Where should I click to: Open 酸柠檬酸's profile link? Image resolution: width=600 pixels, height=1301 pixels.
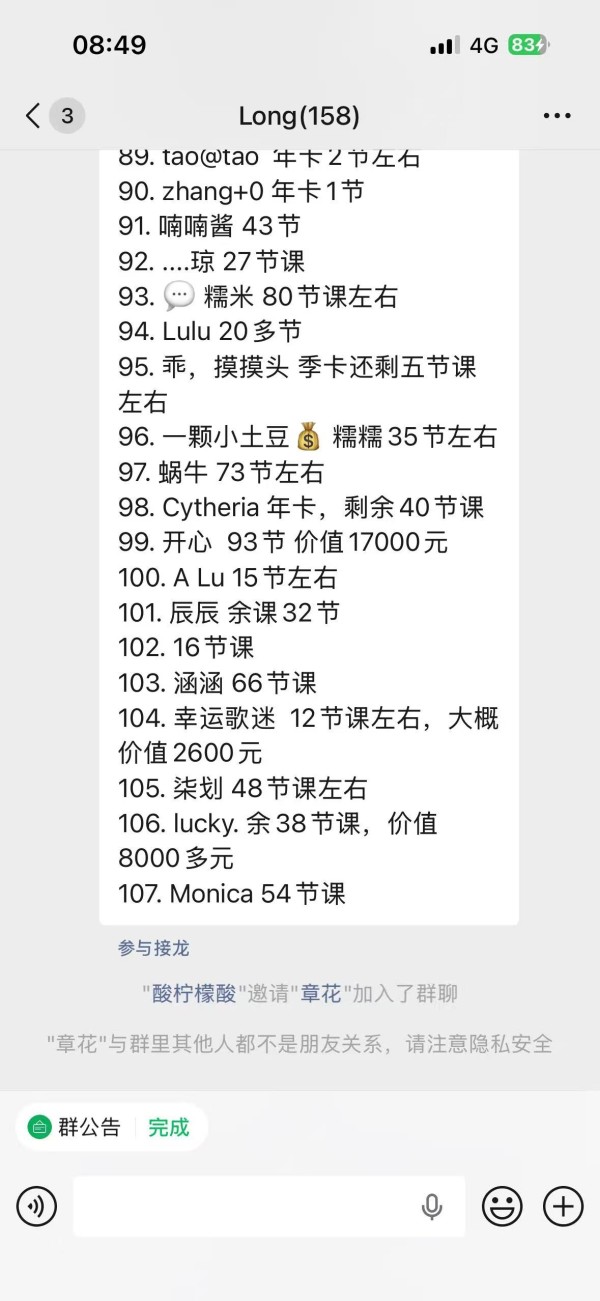pos(194,993)
